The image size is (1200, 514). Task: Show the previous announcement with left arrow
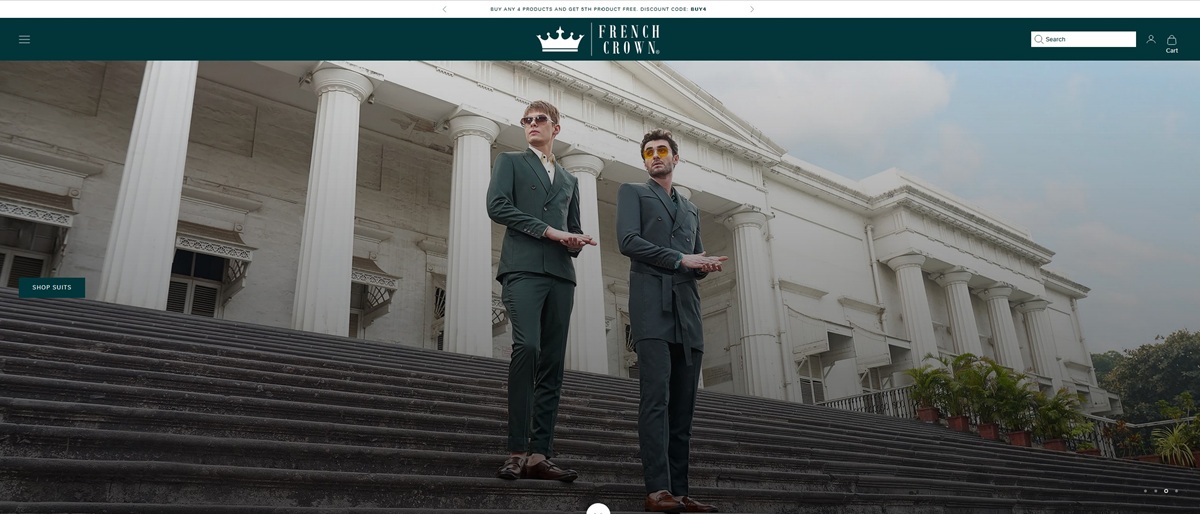(445, 9)
